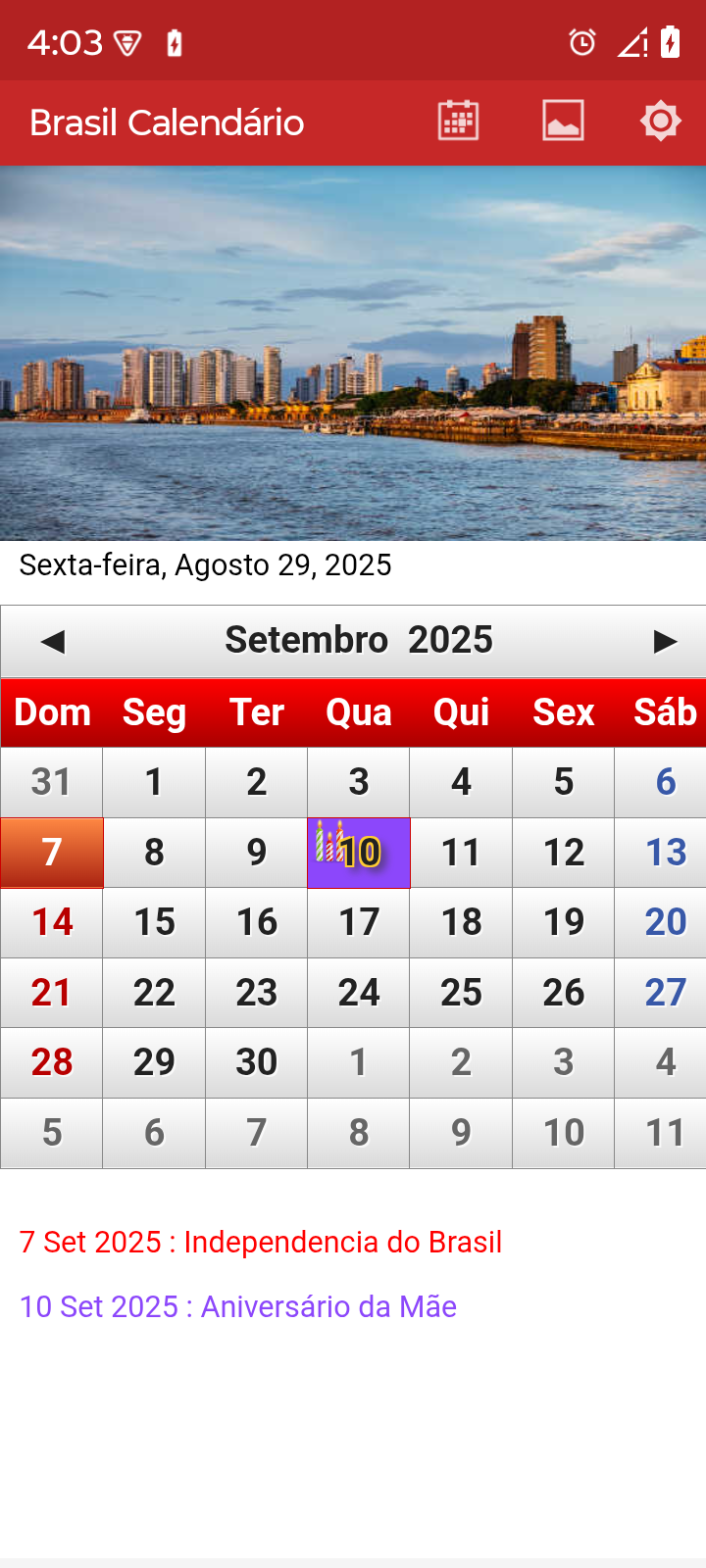Open the Independencia do Brasil event
The image size is (706, 1568).
(x=261, y=1243)
